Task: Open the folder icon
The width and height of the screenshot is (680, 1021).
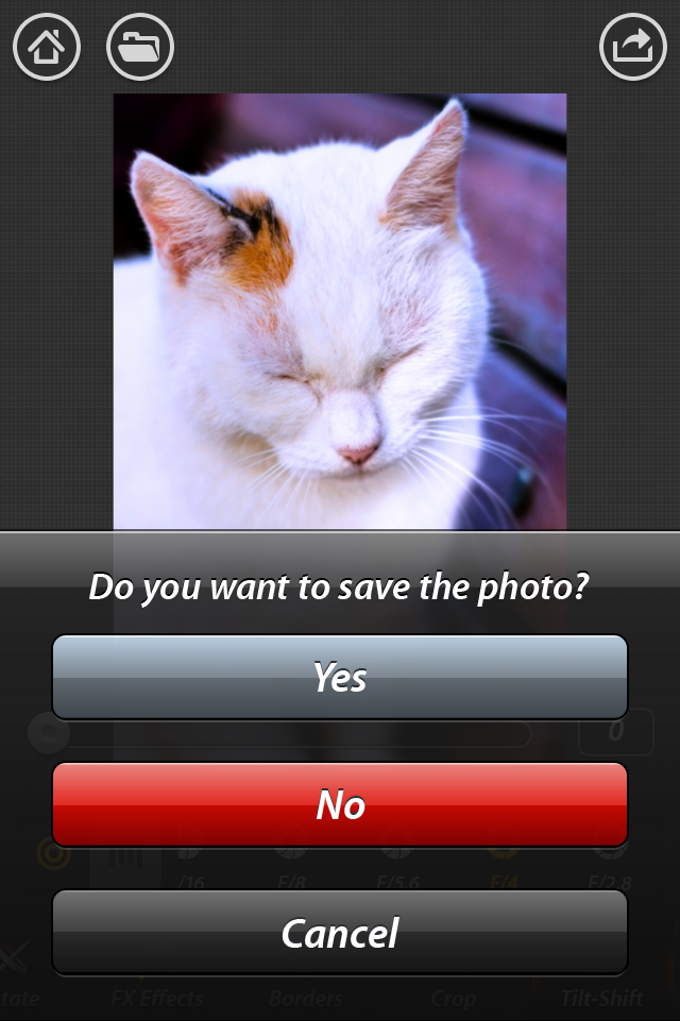Action: click(140, 47)
